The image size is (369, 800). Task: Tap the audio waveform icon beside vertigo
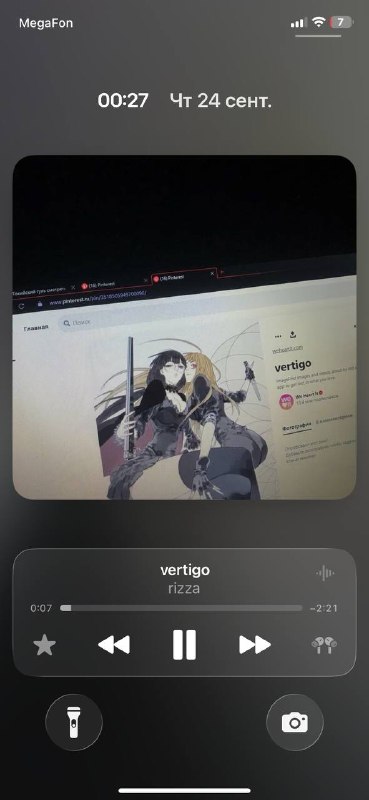click(x=325, y=573)
